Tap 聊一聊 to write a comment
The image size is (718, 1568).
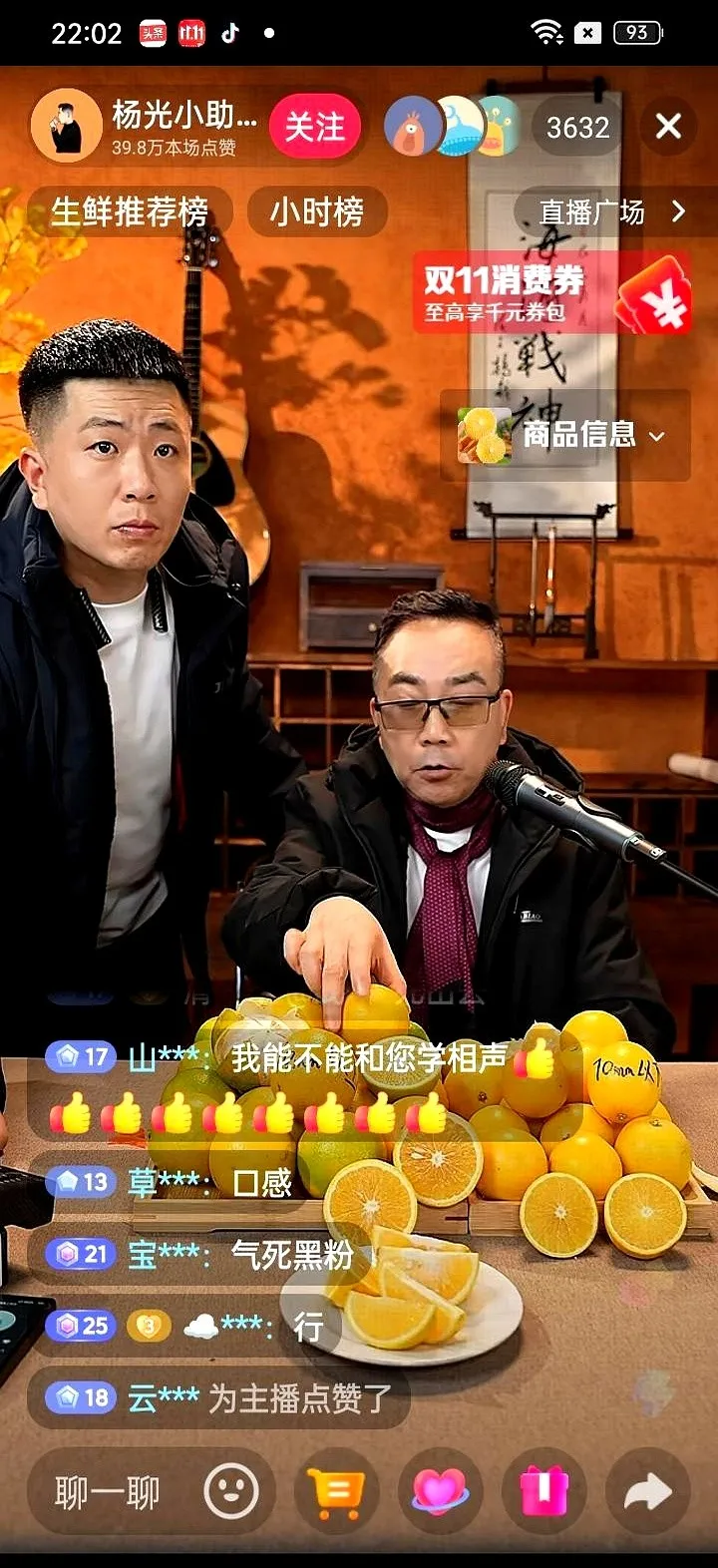(x=107, y=1492)
